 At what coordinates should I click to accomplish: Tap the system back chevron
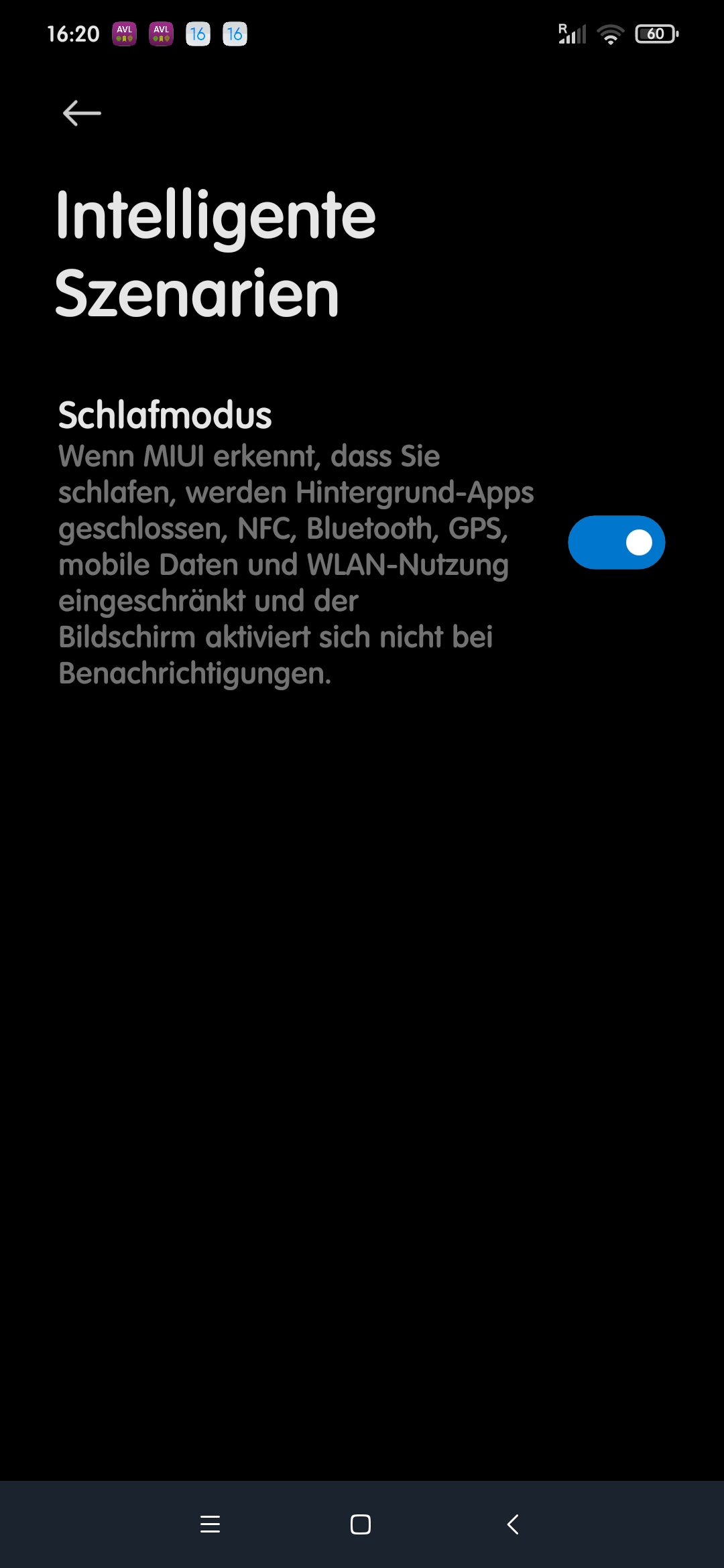click(513, 1524)
